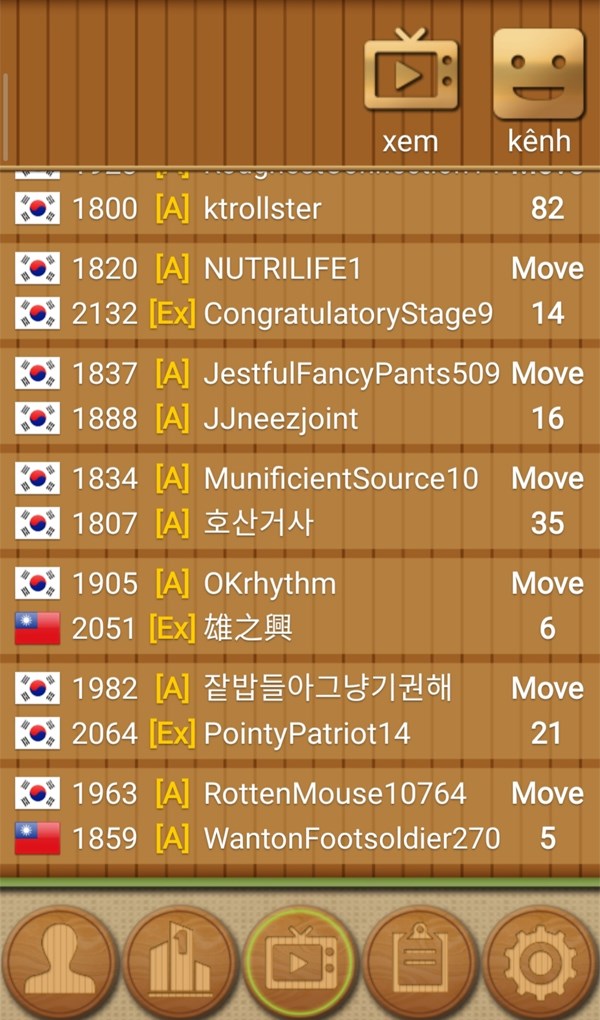This screenshot has width=600, height=1020.
Task: Watch game JestfulFancyPants509 vs JJneezjoint
Action: 300,396
